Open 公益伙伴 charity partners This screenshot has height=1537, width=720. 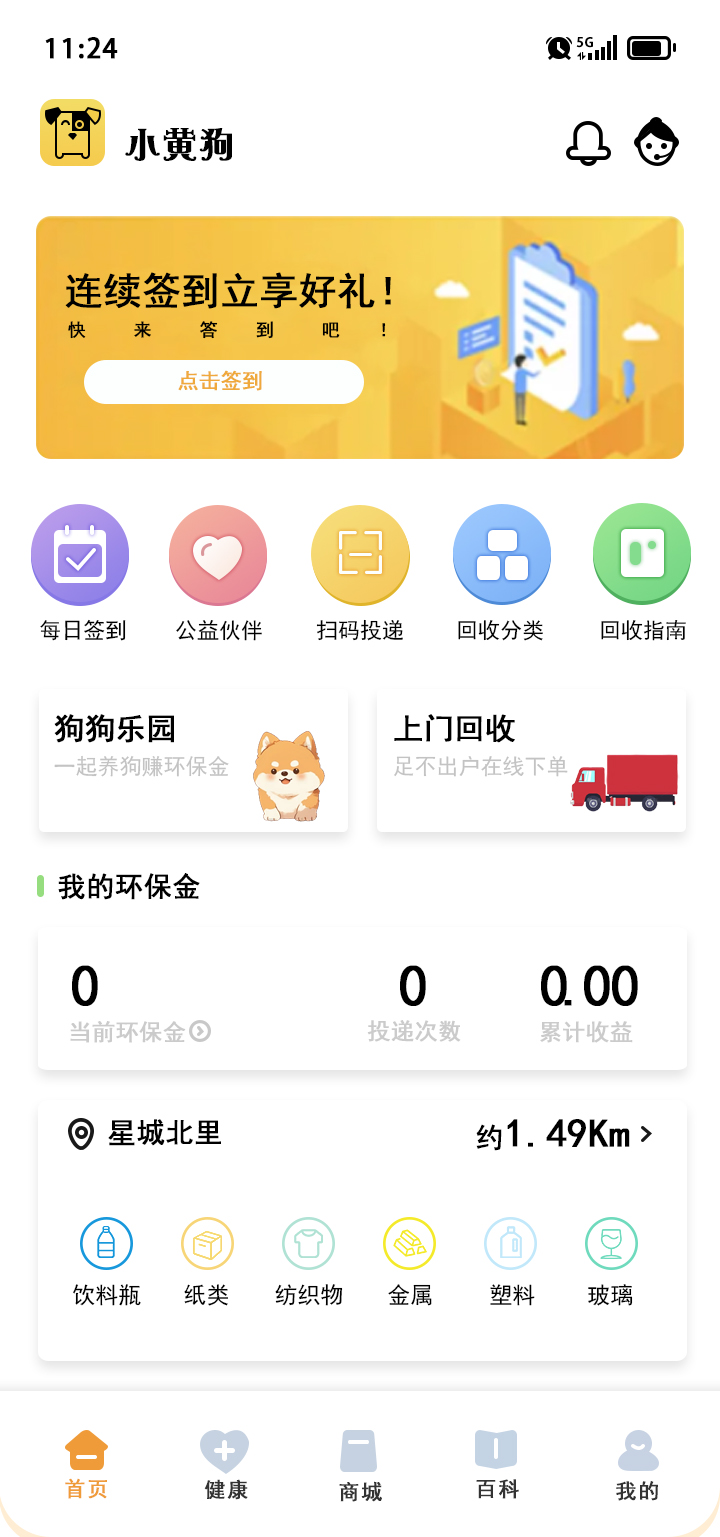(218, 573)
